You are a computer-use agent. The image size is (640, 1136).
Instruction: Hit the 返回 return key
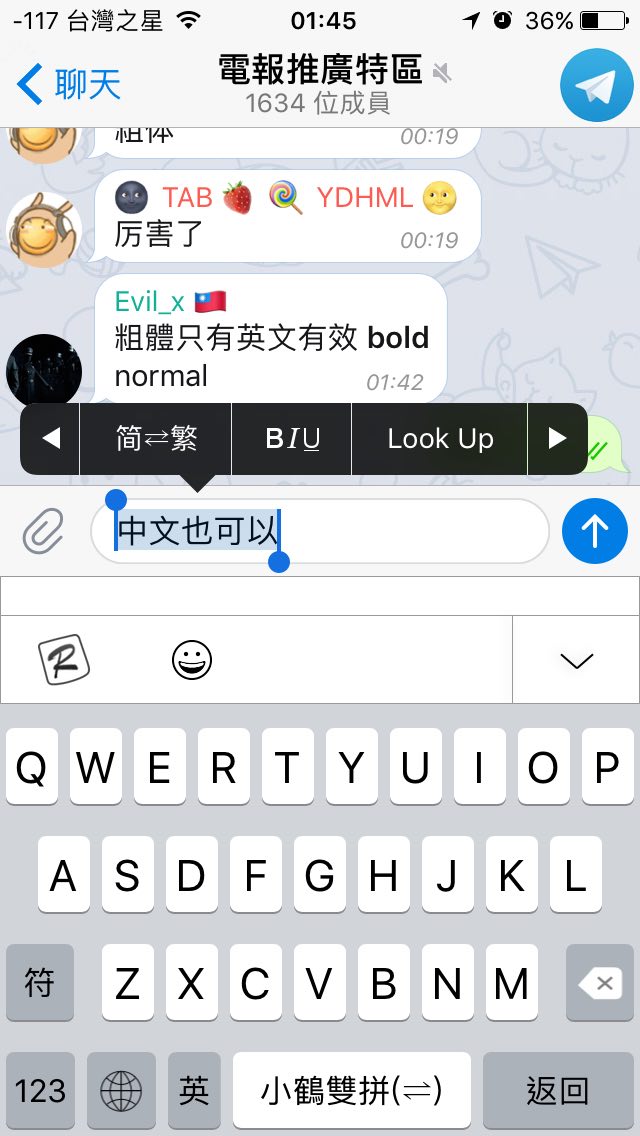[x=557, y=1090]
